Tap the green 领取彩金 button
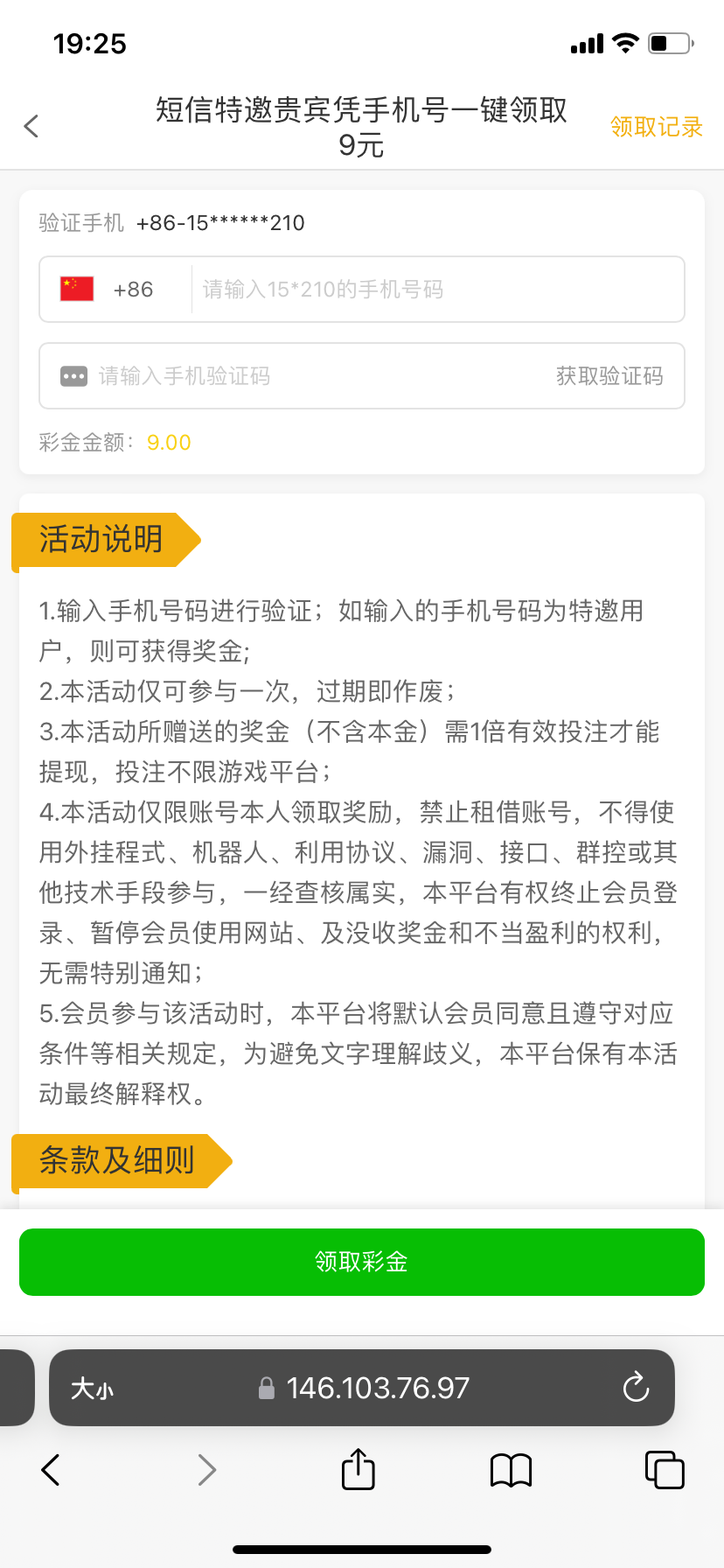Viewport: 724px width, 1568px height. point(362,1262)
